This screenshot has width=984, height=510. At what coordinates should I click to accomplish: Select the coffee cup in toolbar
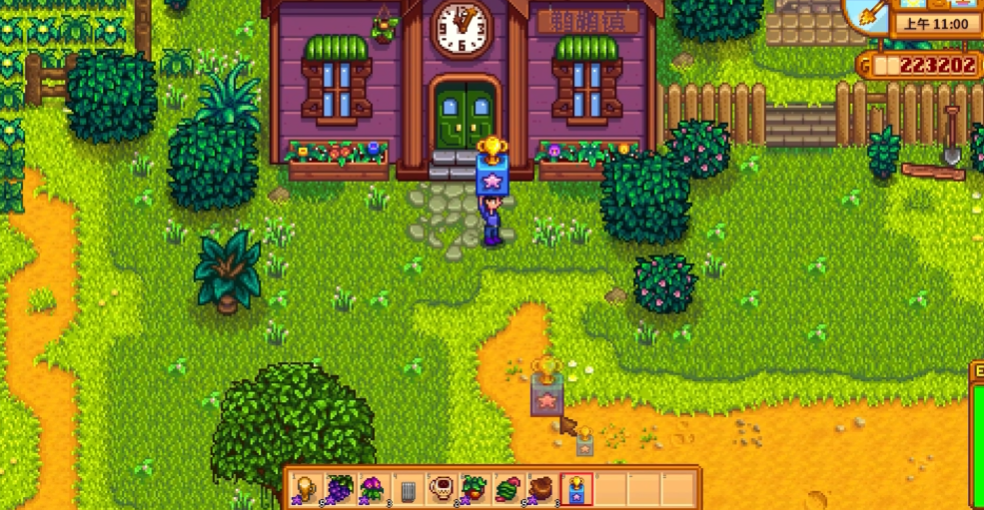pos(441,488)
